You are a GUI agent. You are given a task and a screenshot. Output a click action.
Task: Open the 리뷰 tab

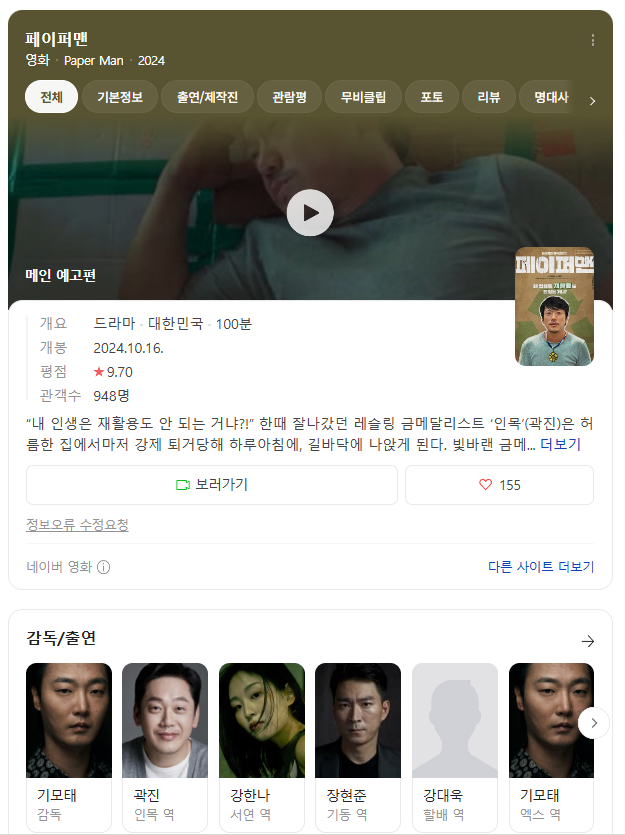[x=489, y=98]
